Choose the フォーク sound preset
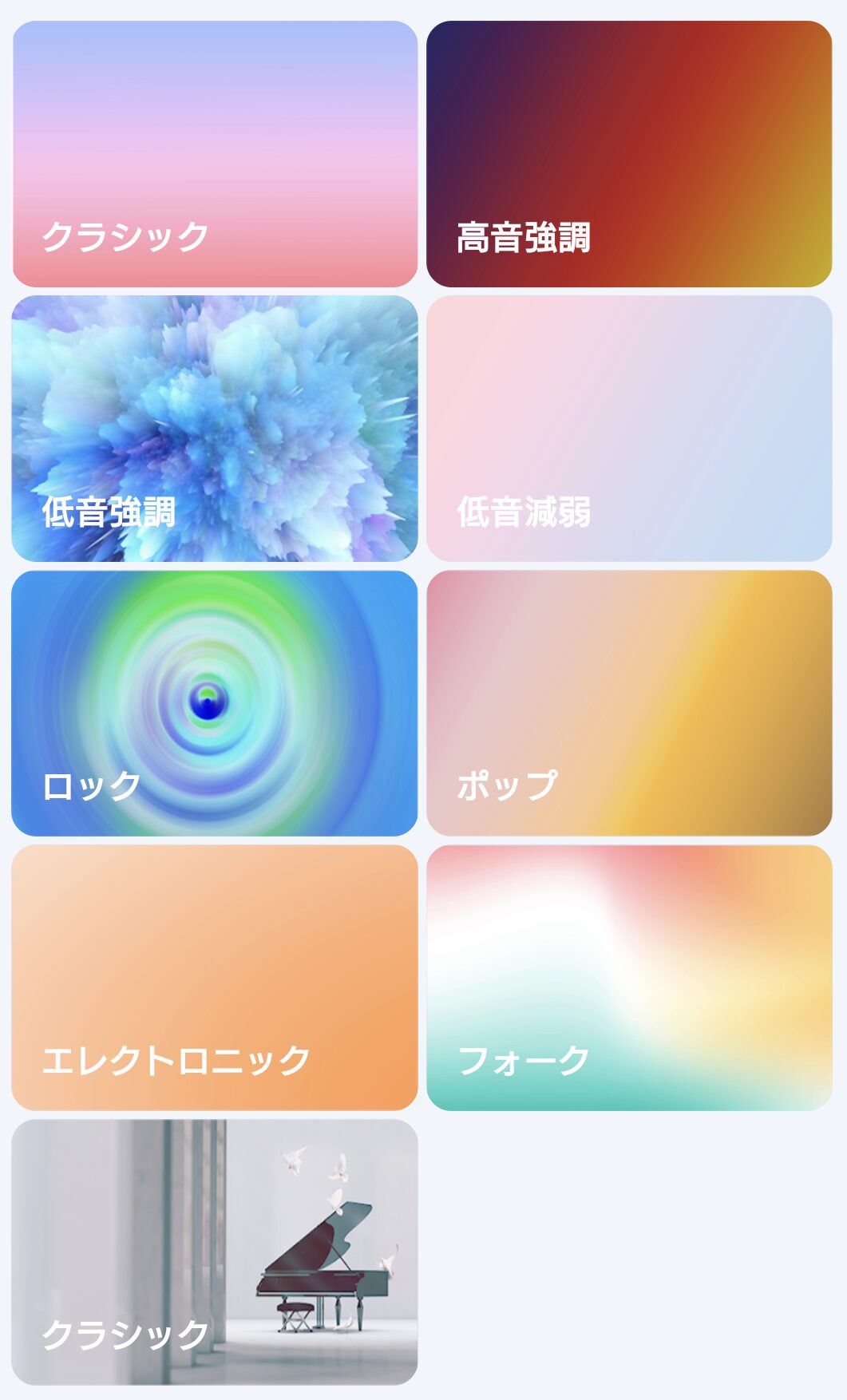The image size is (847, 1400). [629, 978]
